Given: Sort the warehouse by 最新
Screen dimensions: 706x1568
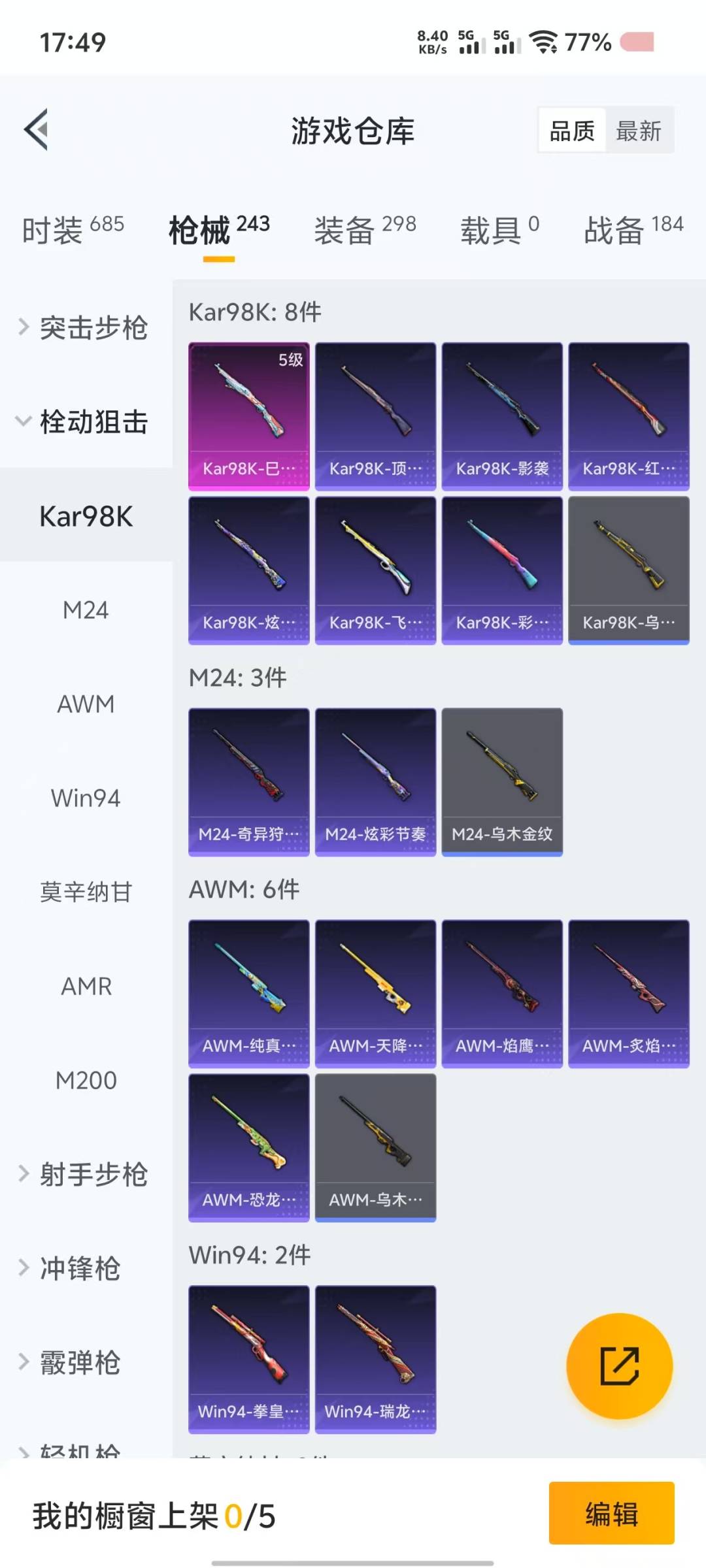Looking at the screenshot, I should [639, 131].
